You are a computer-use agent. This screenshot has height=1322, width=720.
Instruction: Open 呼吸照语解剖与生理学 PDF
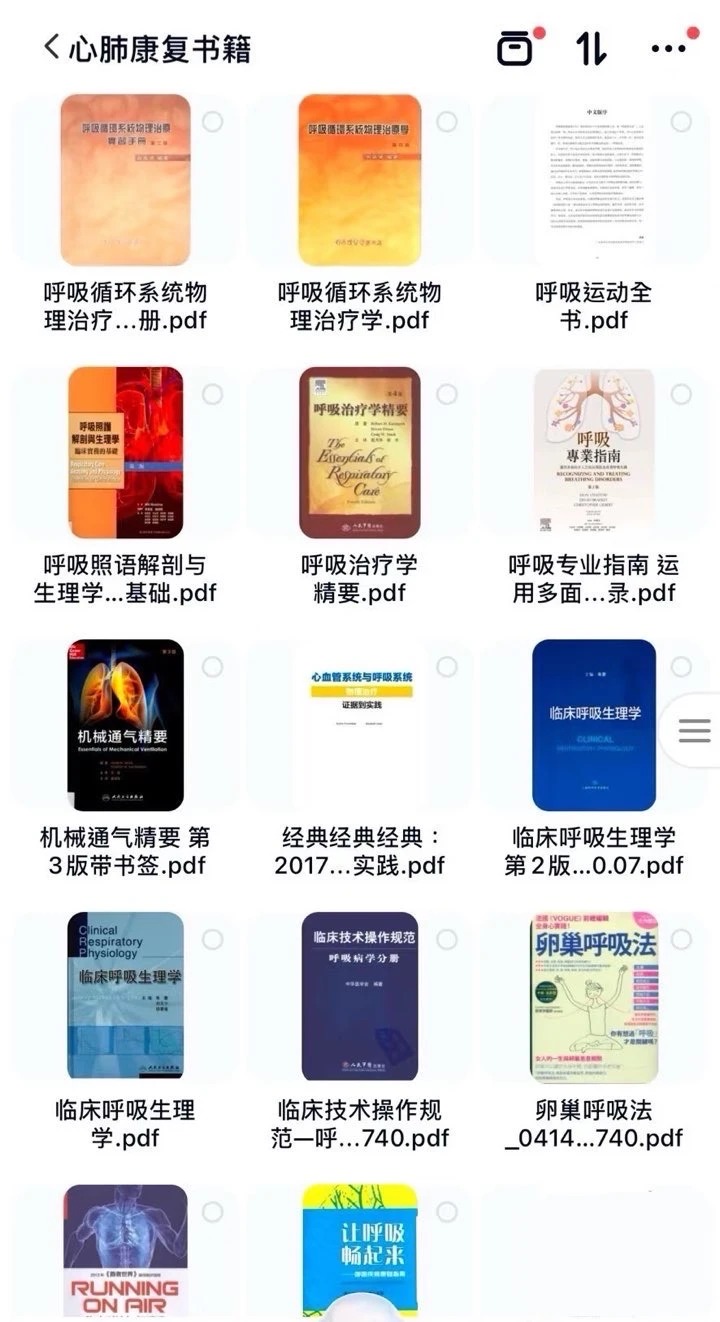pyautogui.click(x=125, y=452)
